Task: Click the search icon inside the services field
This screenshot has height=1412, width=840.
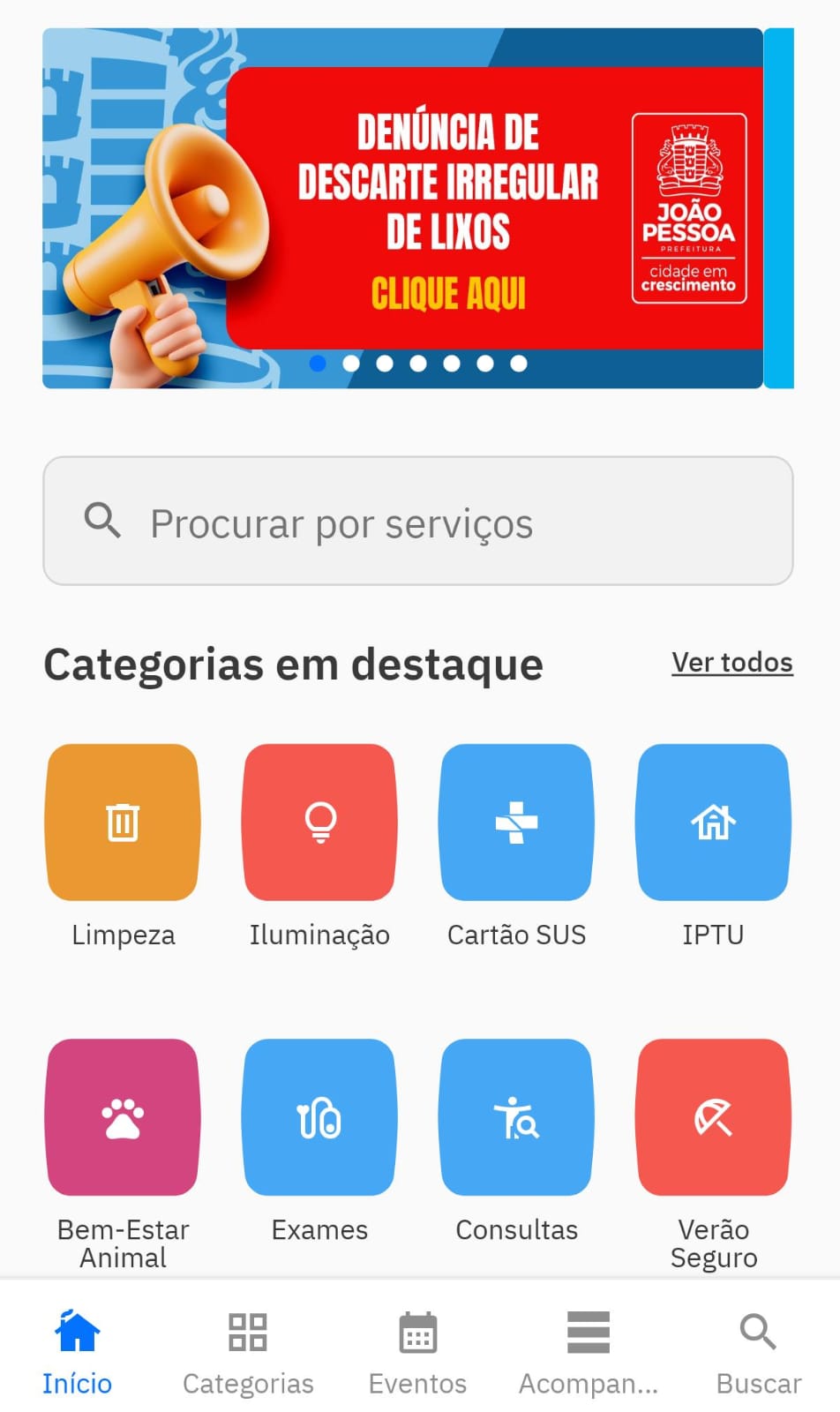Action: [103, 522]
